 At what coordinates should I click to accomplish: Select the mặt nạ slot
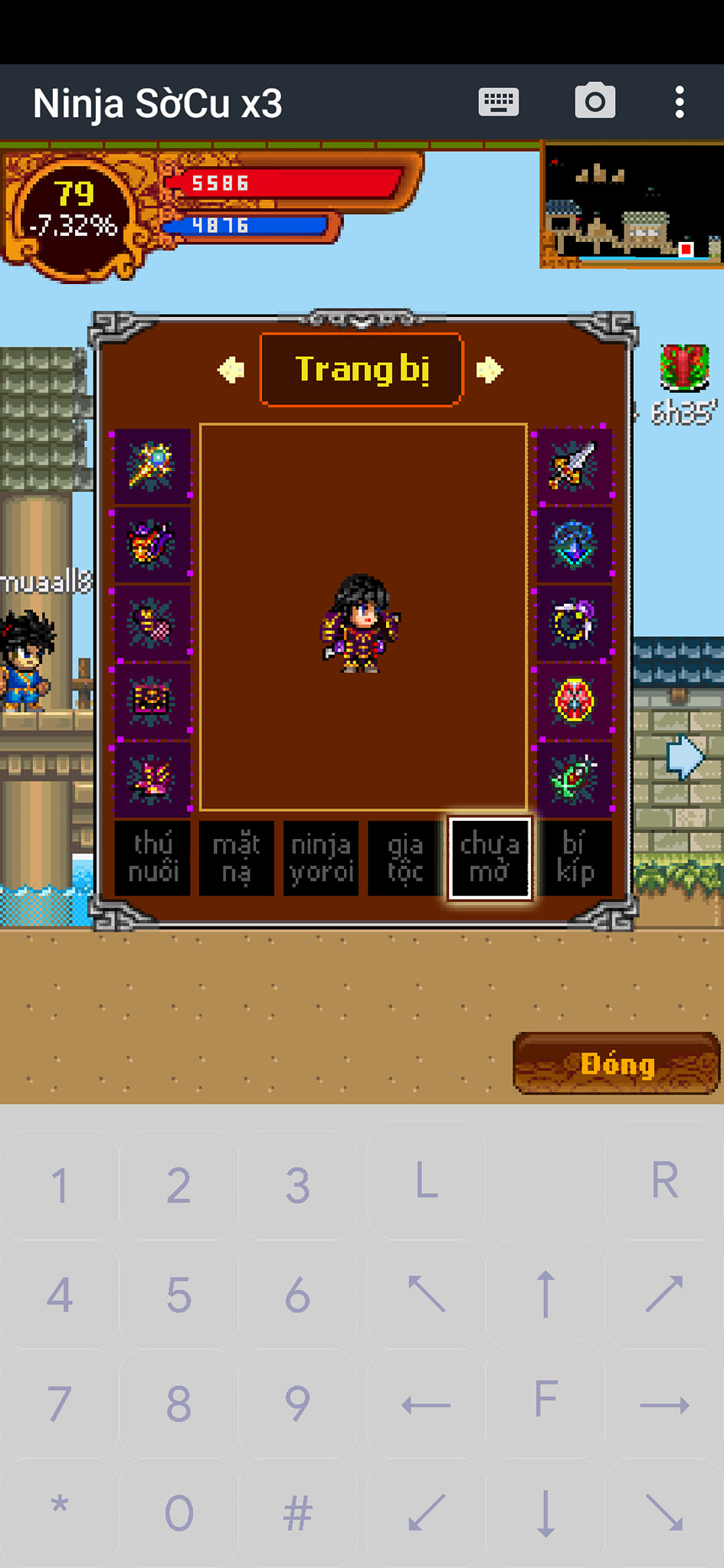[237, 857]
